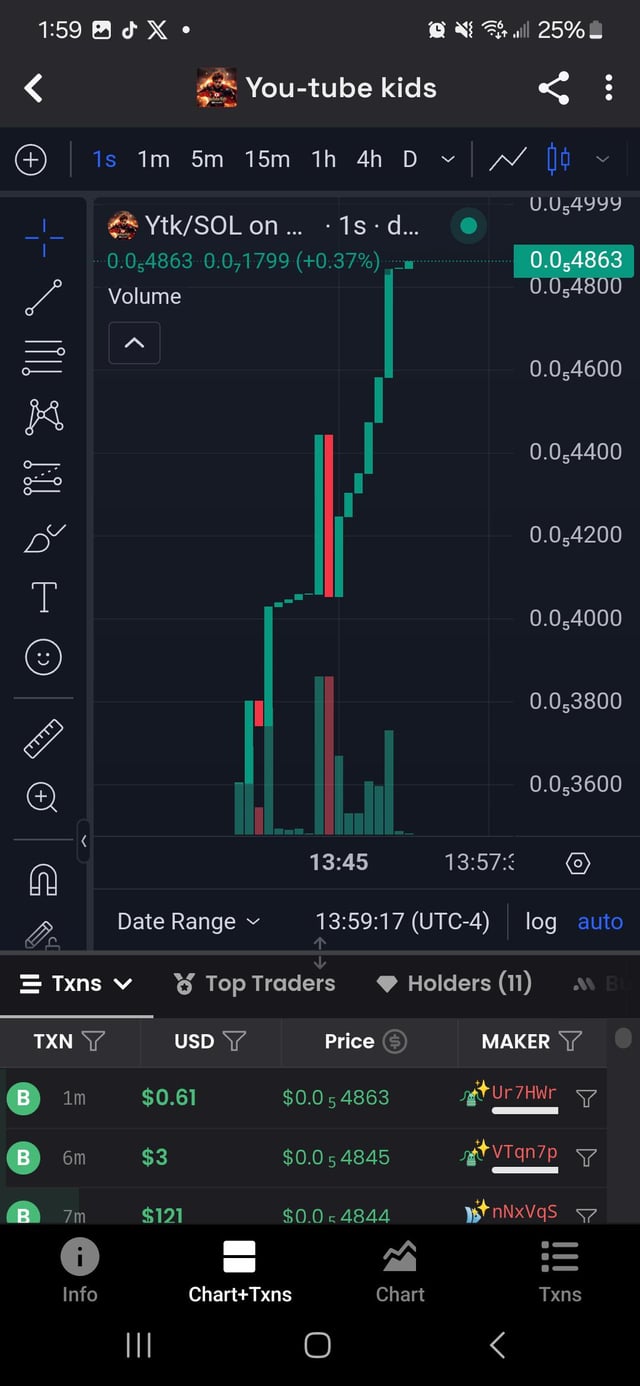Select the trend line drawing tool
This screenshot has height=1386, width=640.
pos(43,298)
